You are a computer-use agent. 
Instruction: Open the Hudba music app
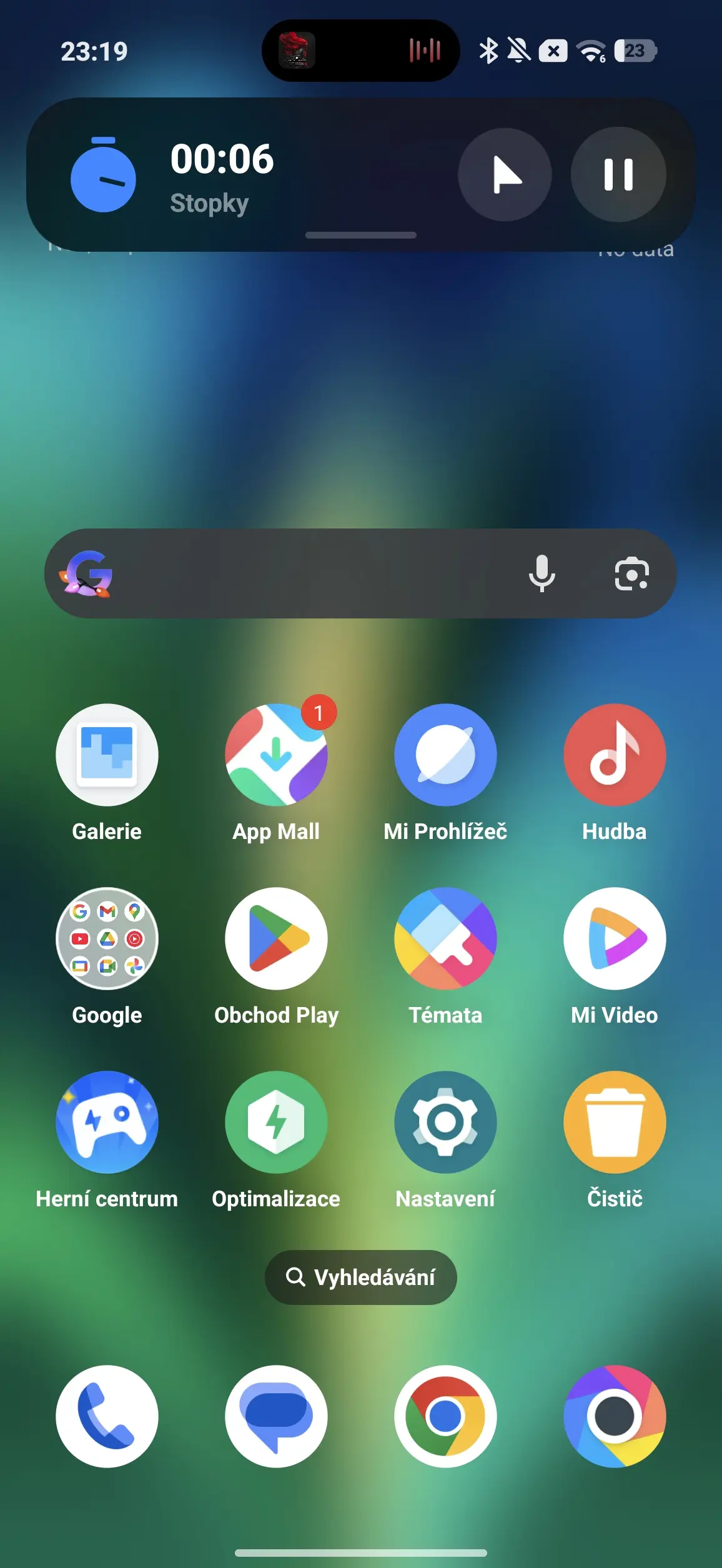point(615,755)
